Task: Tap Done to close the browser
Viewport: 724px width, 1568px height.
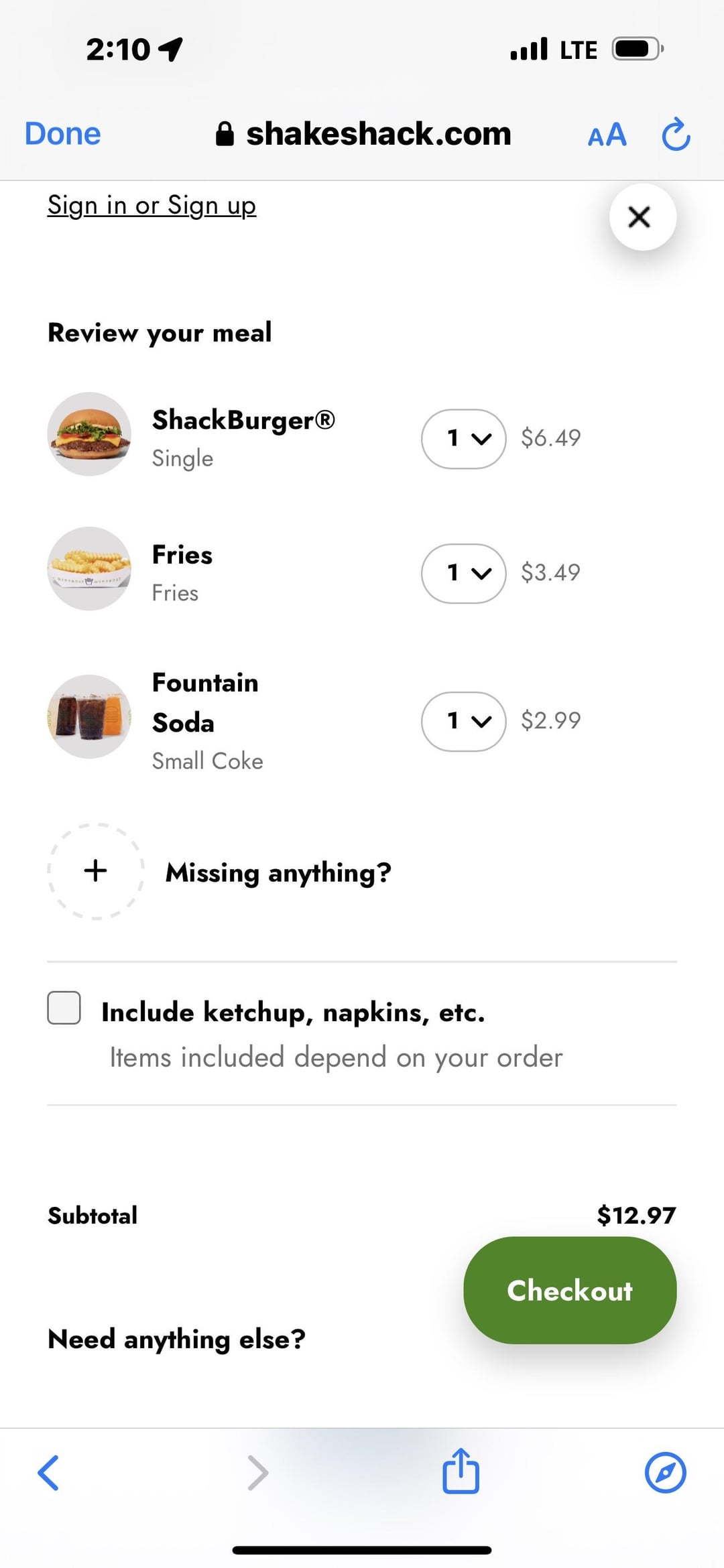Action: pyautogui.click(x=62, y=134)
